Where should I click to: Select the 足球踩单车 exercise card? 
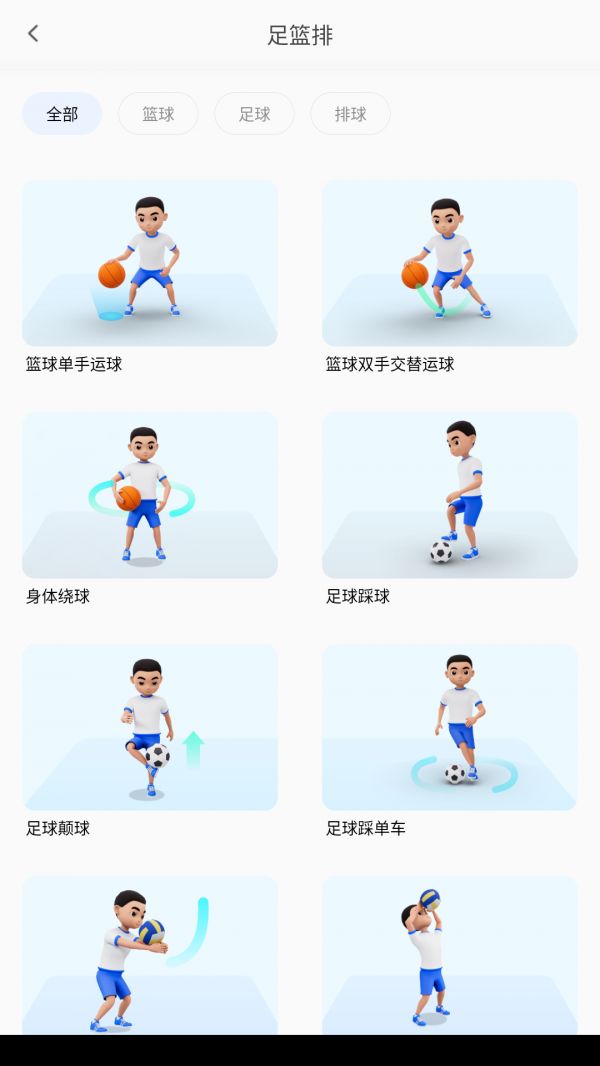click(x=450, y=728)
